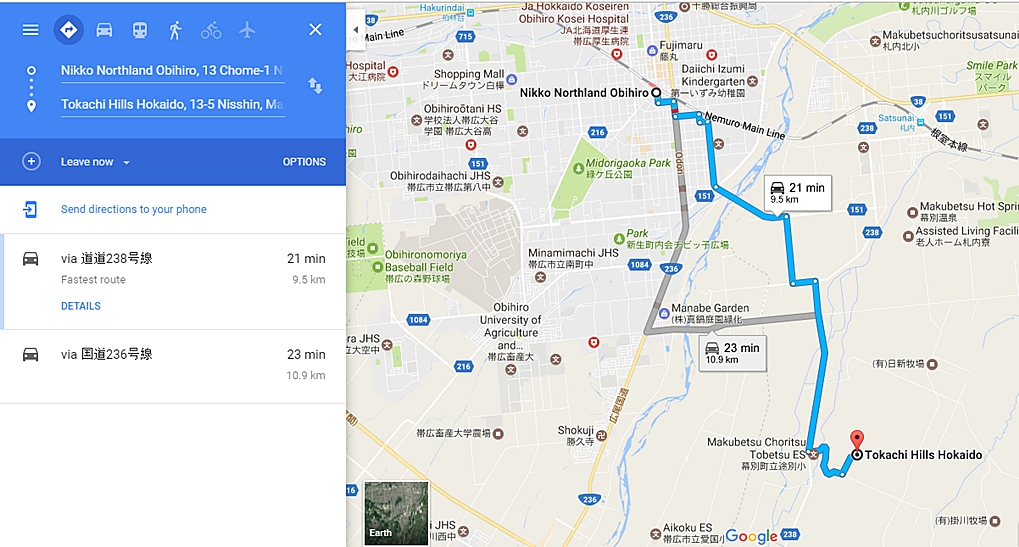1019x547 pixels.
Task: Edit the Nikko Northland Obihiro starting point
Action: click(x=172, y=71)
